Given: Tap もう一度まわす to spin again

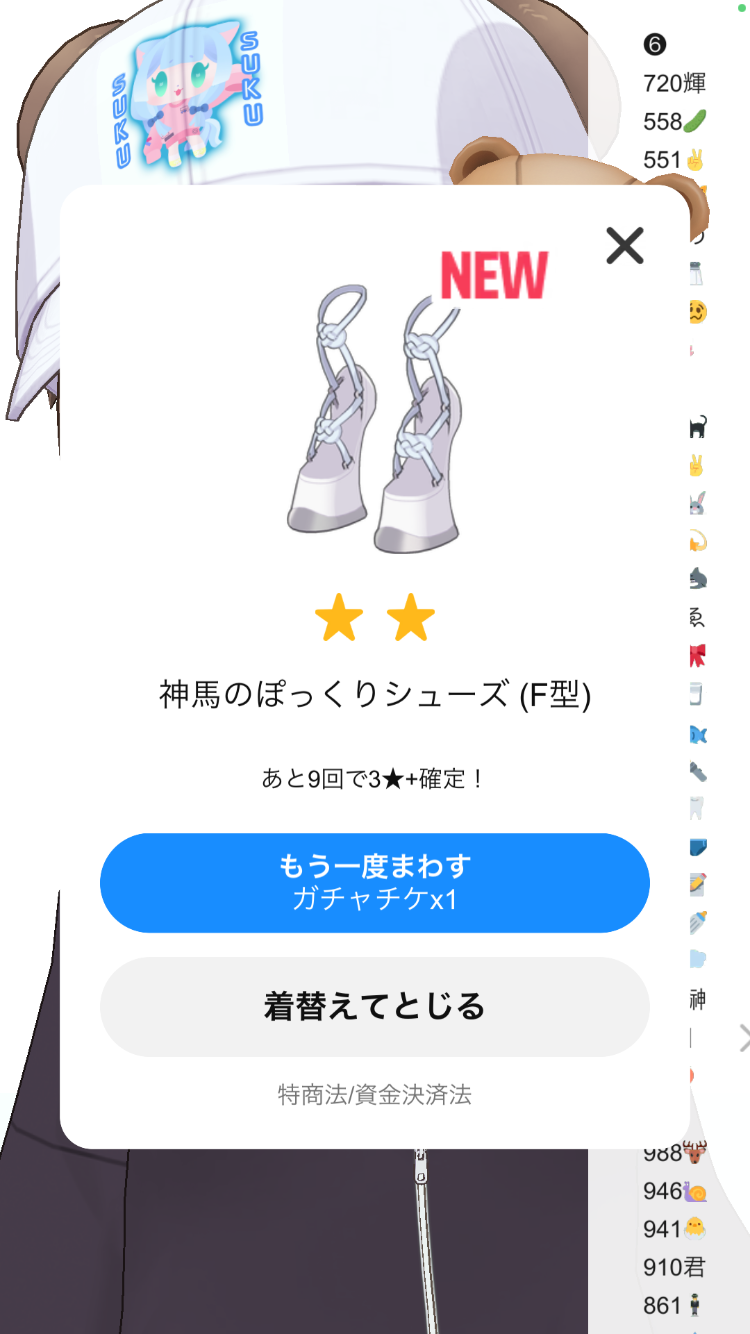Looking at the screenshot, I should click(x=374, y=882).
